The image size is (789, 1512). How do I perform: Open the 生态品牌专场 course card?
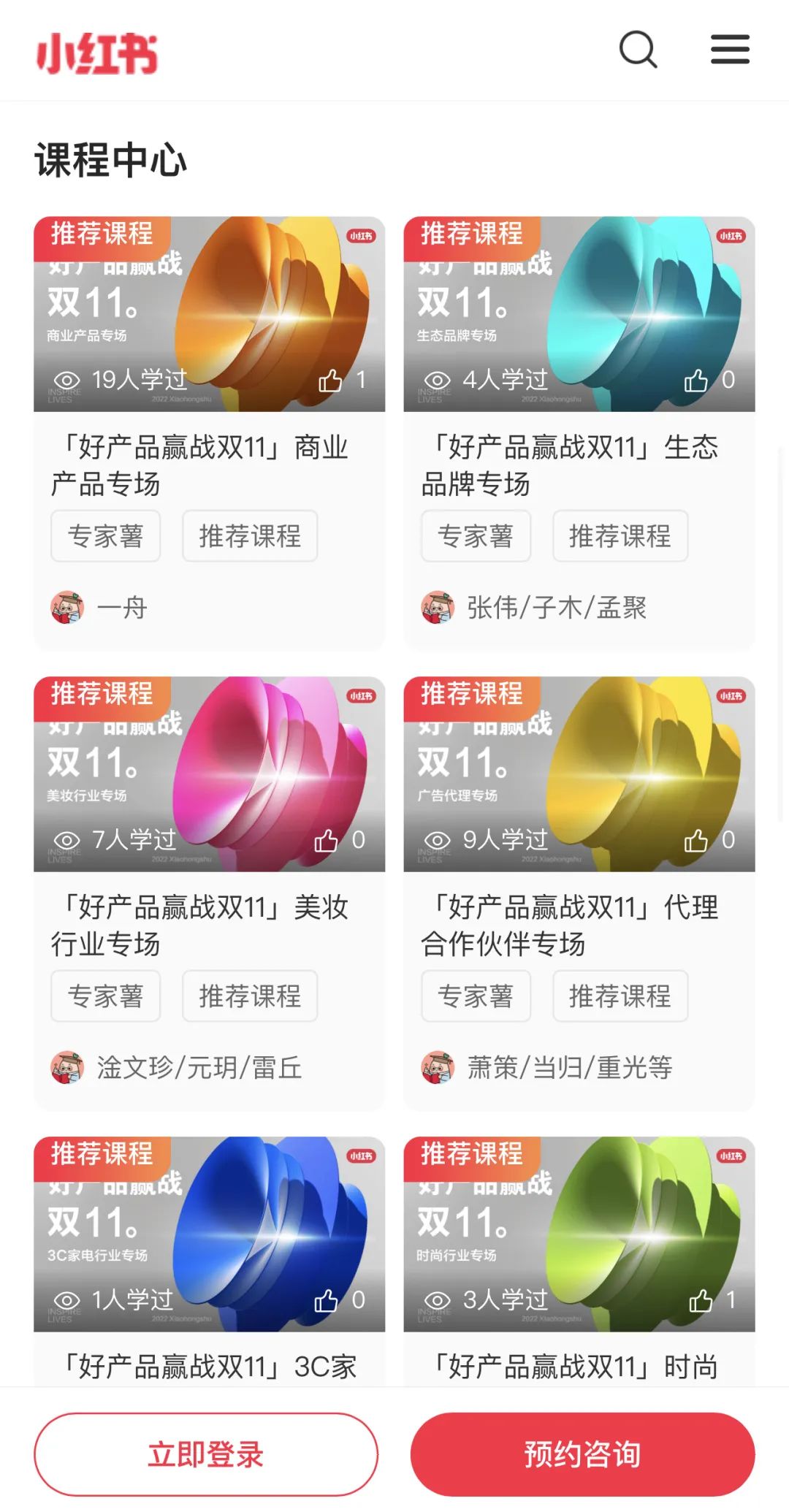(x=579, y=315)
